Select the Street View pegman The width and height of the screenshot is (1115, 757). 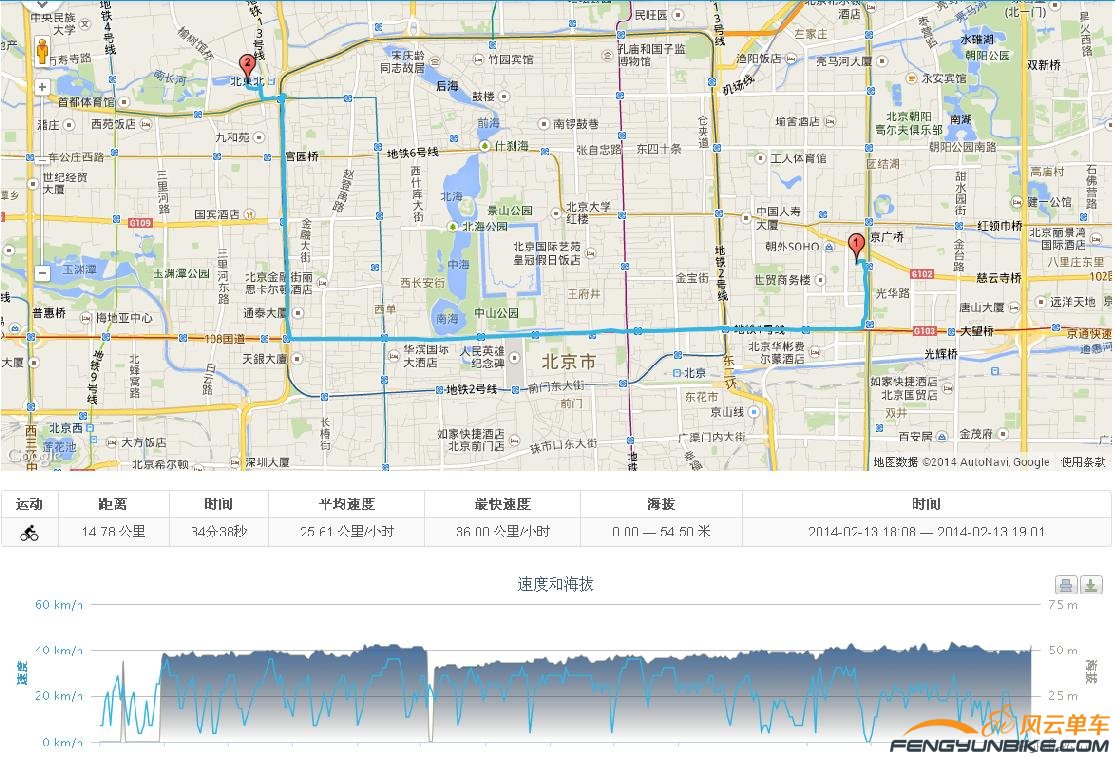coord(42,51)
